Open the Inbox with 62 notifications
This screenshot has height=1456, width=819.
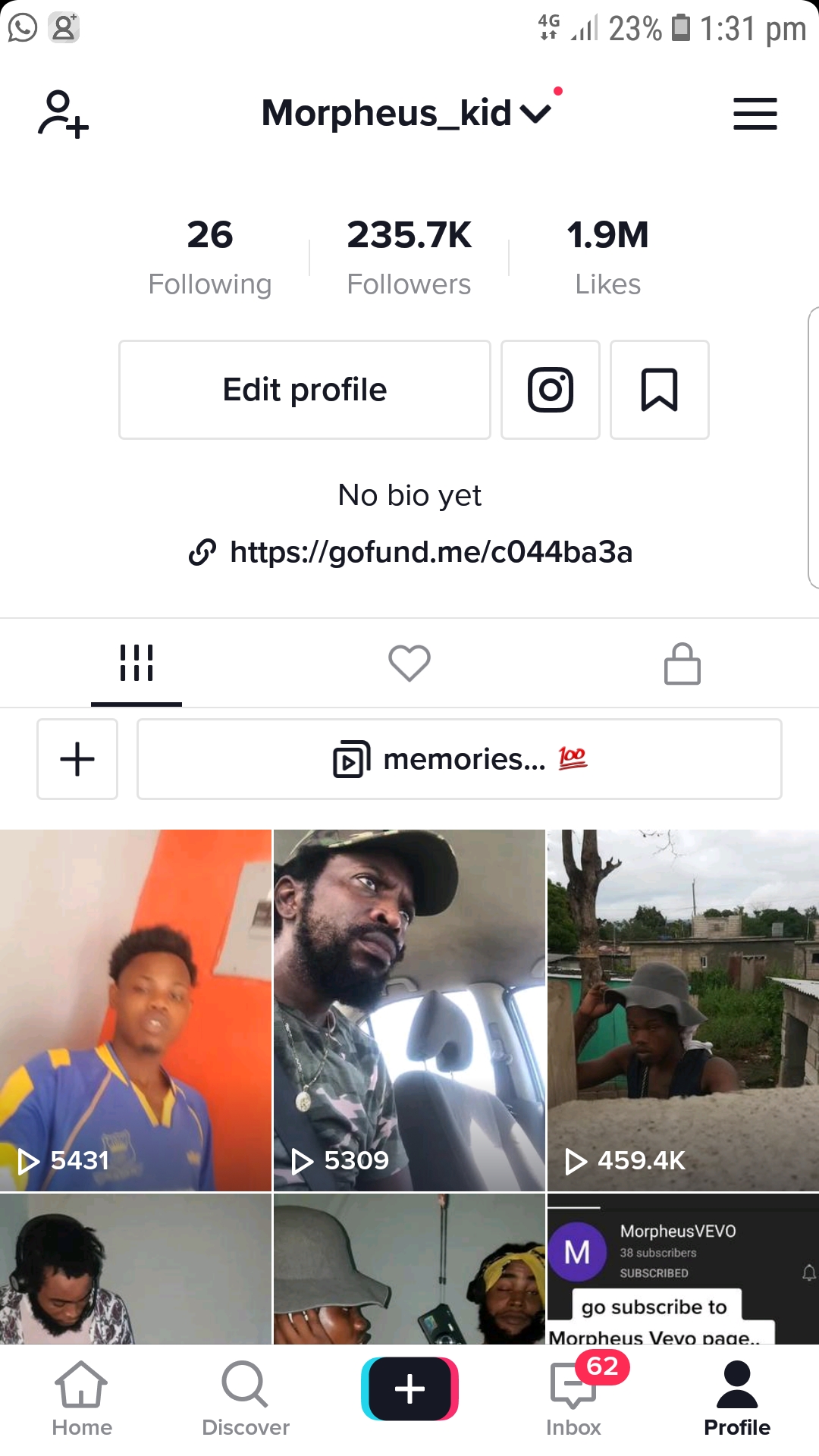pos(574,1400)
